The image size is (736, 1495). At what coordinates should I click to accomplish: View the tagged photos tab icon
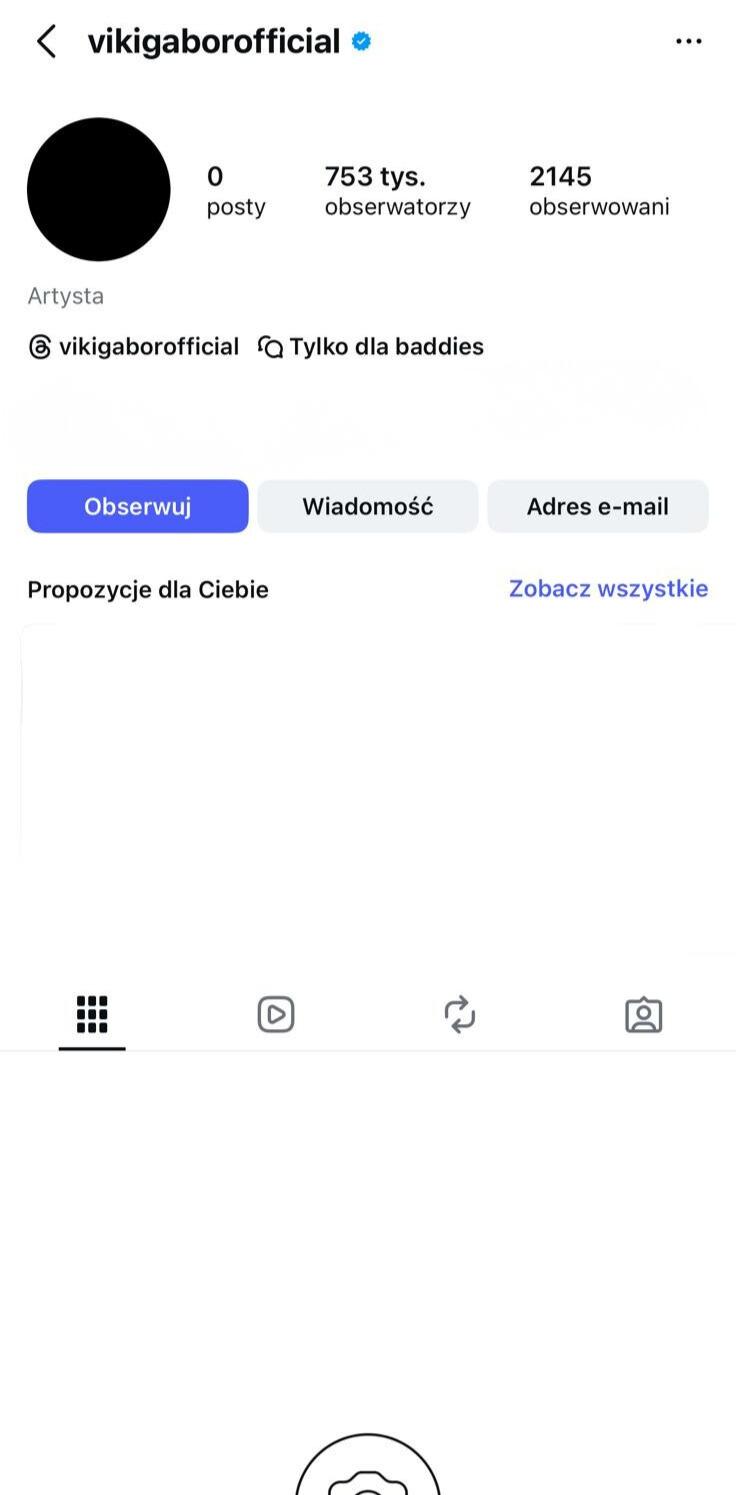coord(644,1014)
